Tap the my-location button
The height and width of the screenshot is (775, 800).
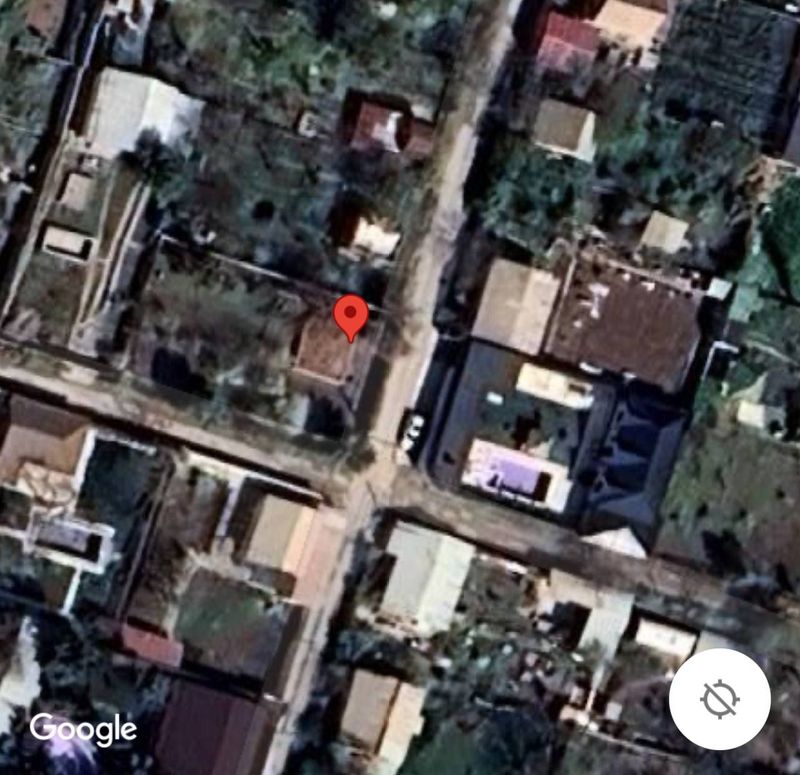tap(719, 699)
